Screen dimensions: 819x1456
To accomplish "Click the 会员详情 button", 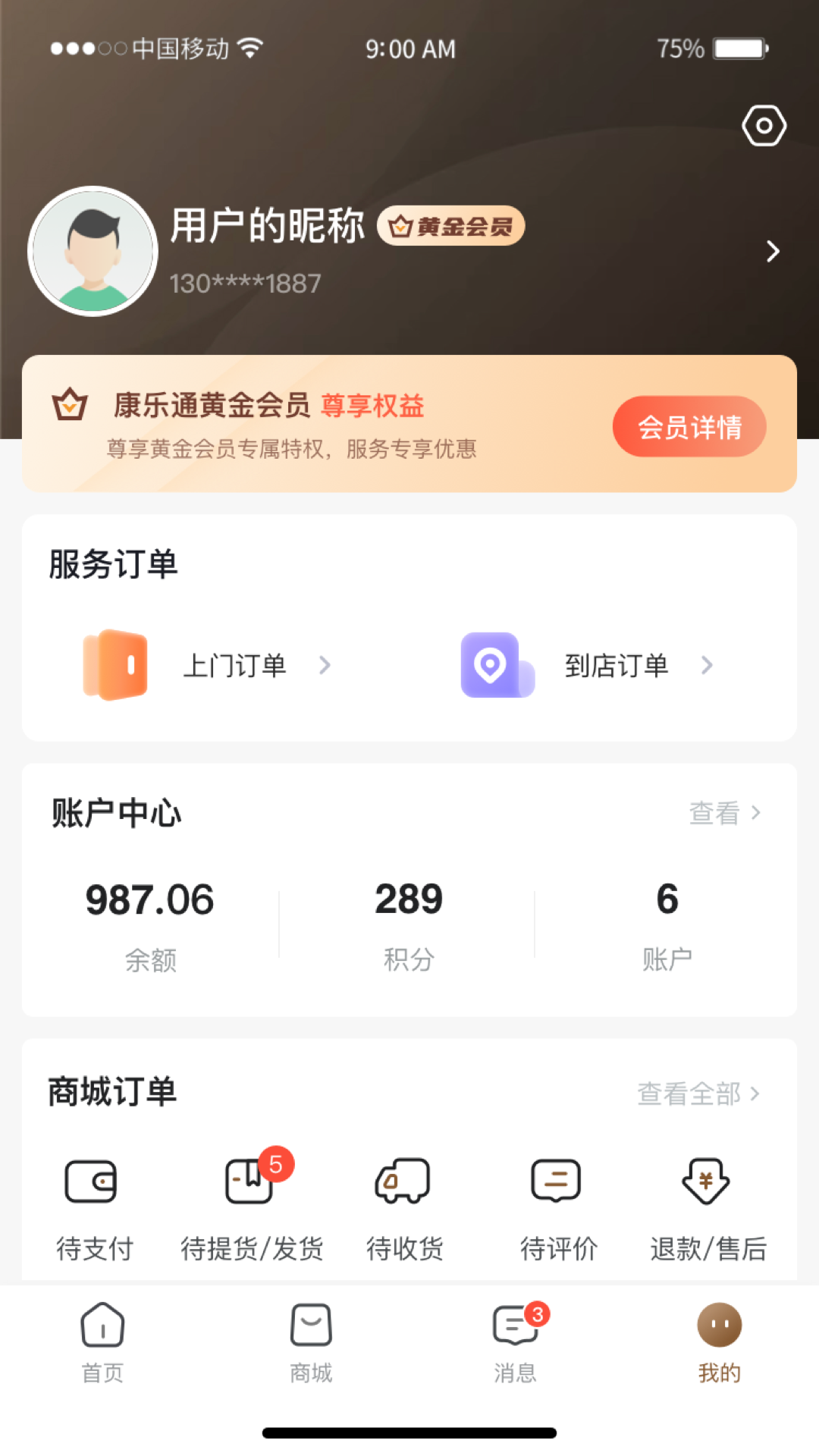I will (689, 426).
